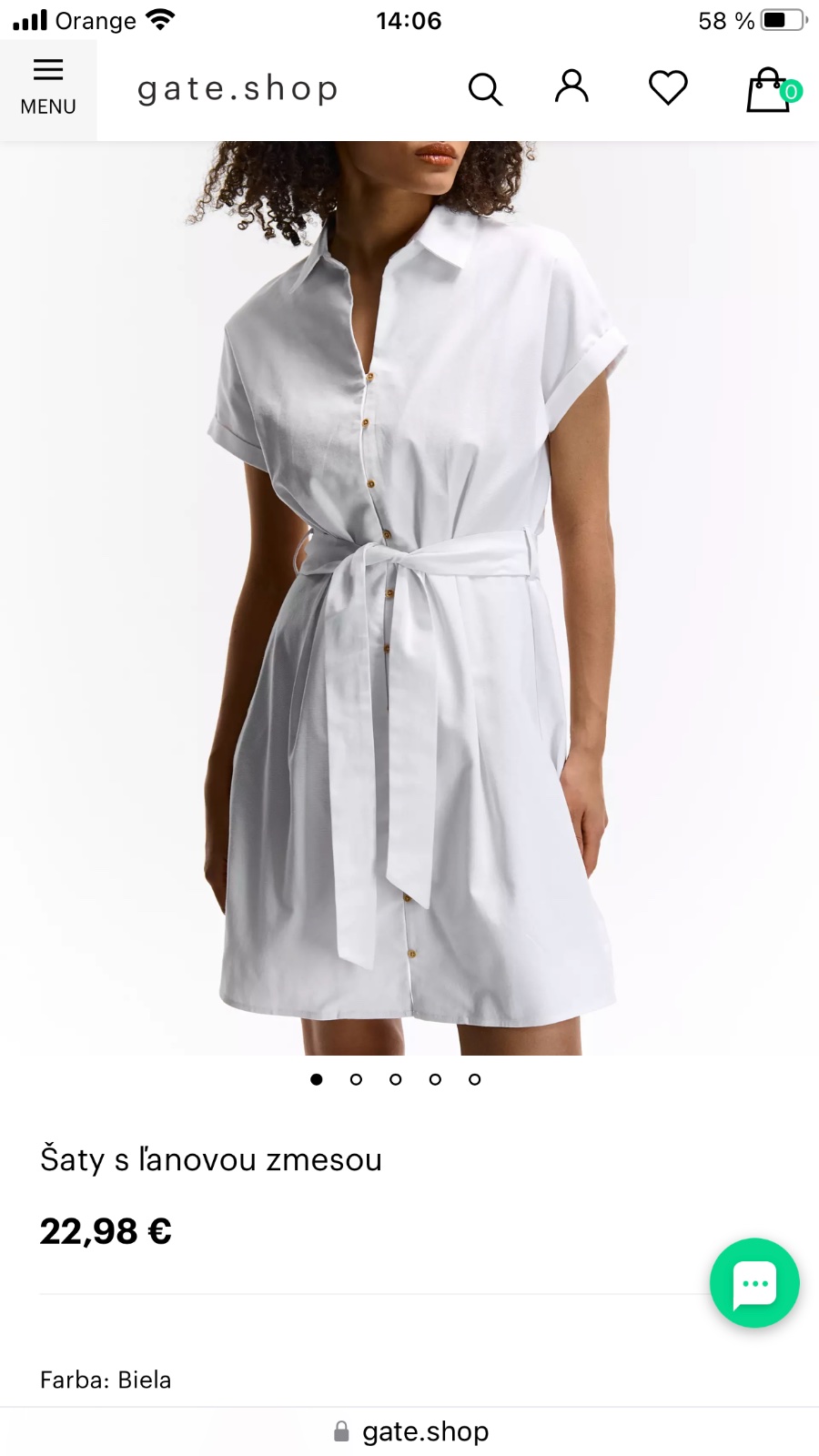The width and height of the screenshot is (819, 1456).
Task: Jump to the third image dot
Action: [396, 1079]
